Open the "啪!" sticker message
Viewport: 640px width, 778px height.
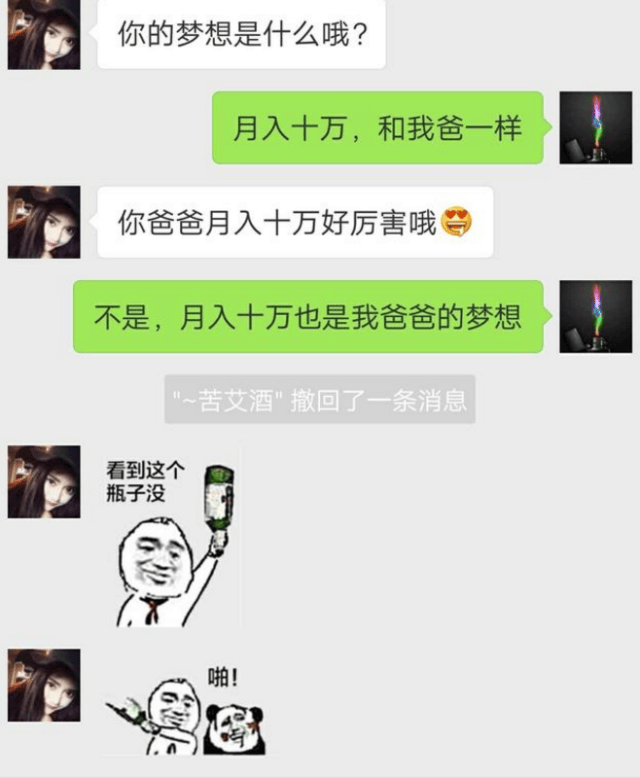(185, 708)
